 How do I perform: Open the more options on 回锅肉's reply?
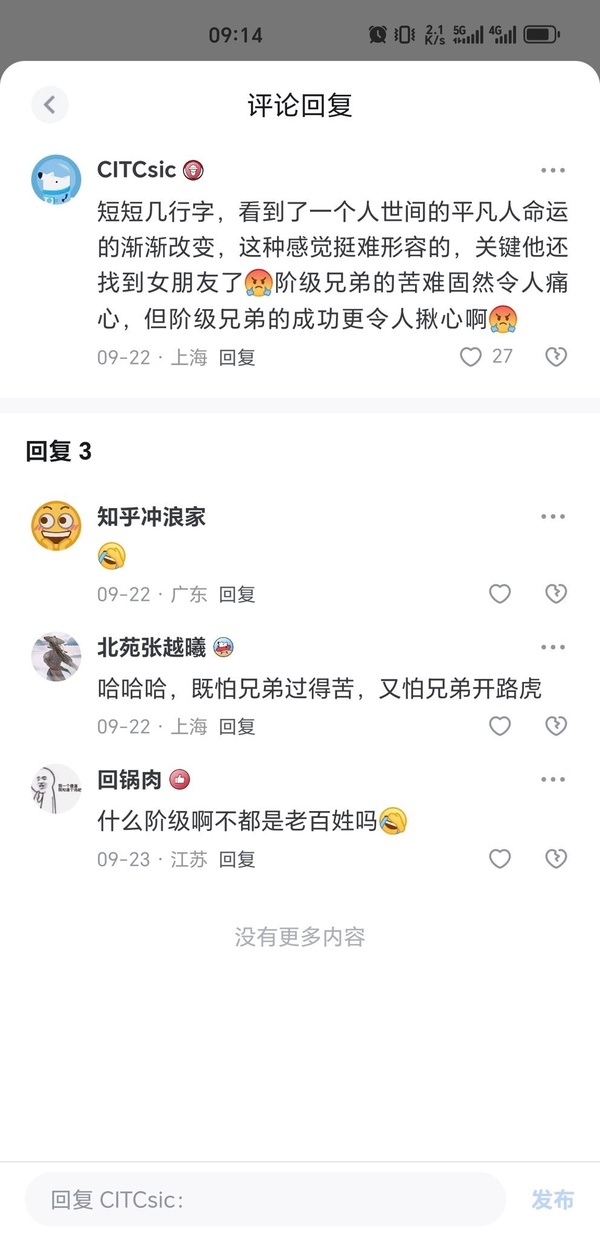coord(553,780)
